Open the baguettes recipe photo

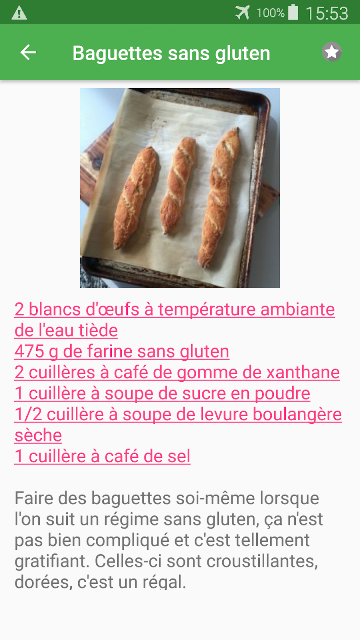[180, 188]
